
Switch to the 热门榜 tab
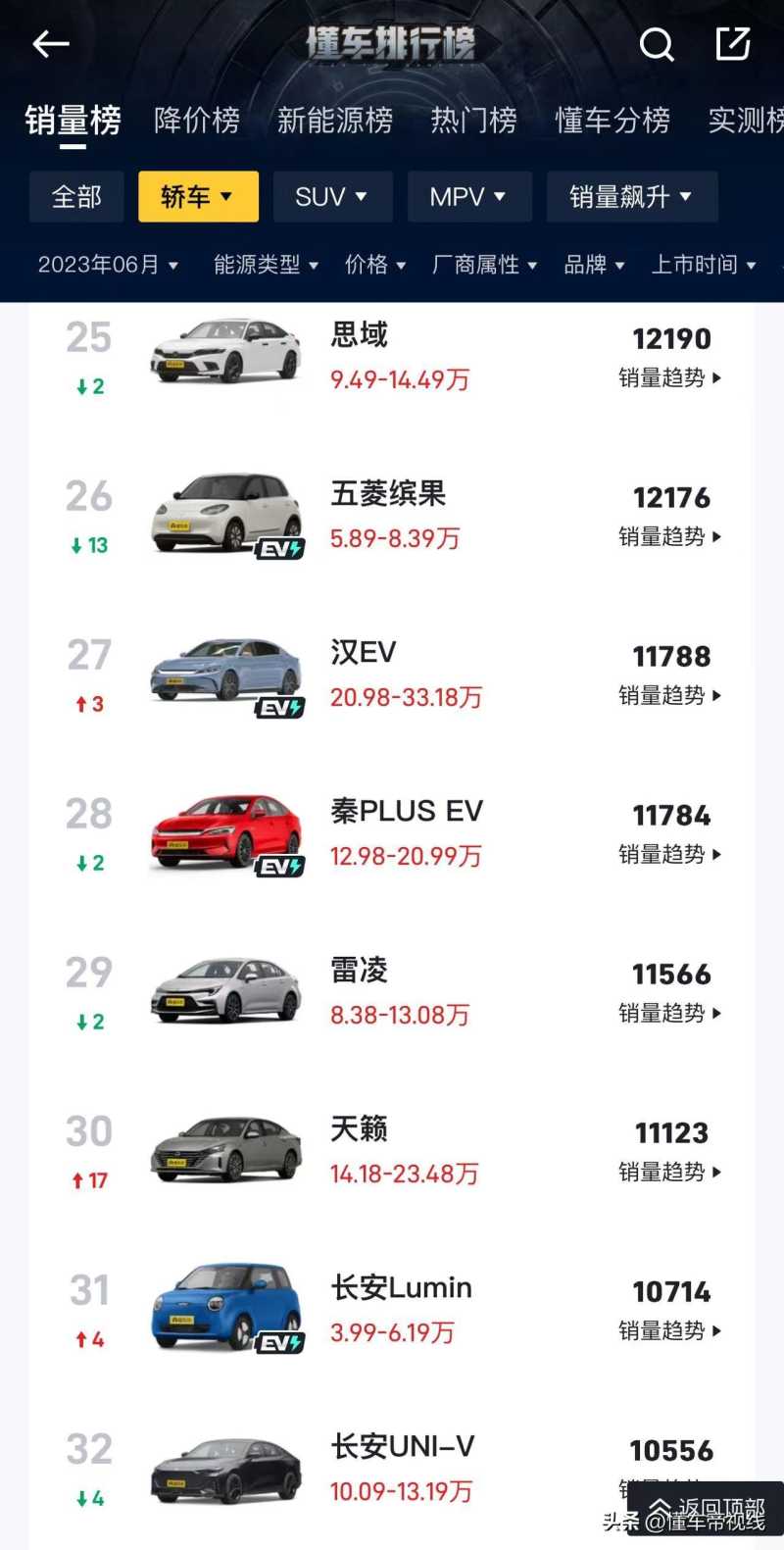(x=473, y=121)
